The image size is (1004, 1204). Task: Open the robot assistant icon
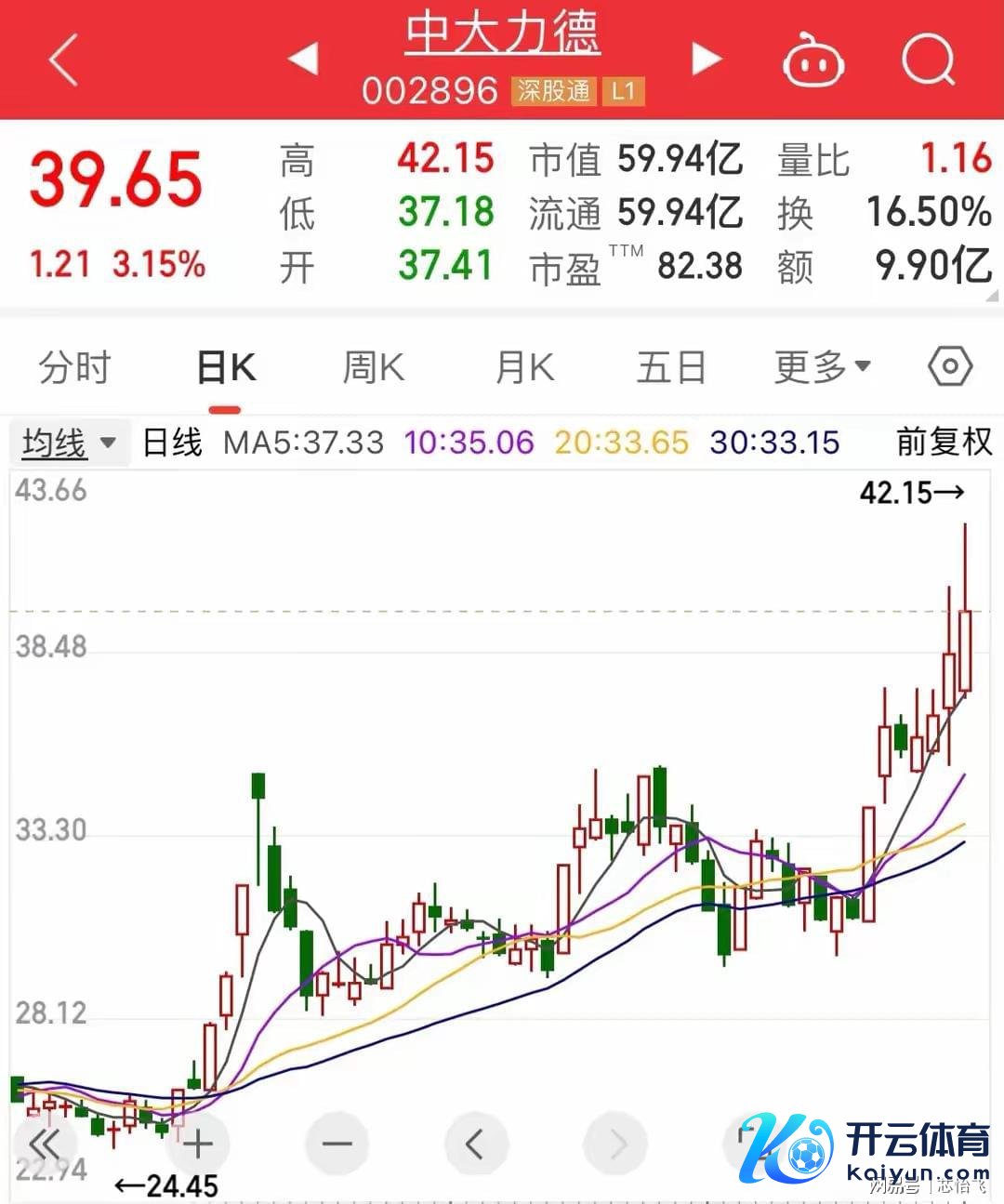pyautogui.click(x=812, y=60)
